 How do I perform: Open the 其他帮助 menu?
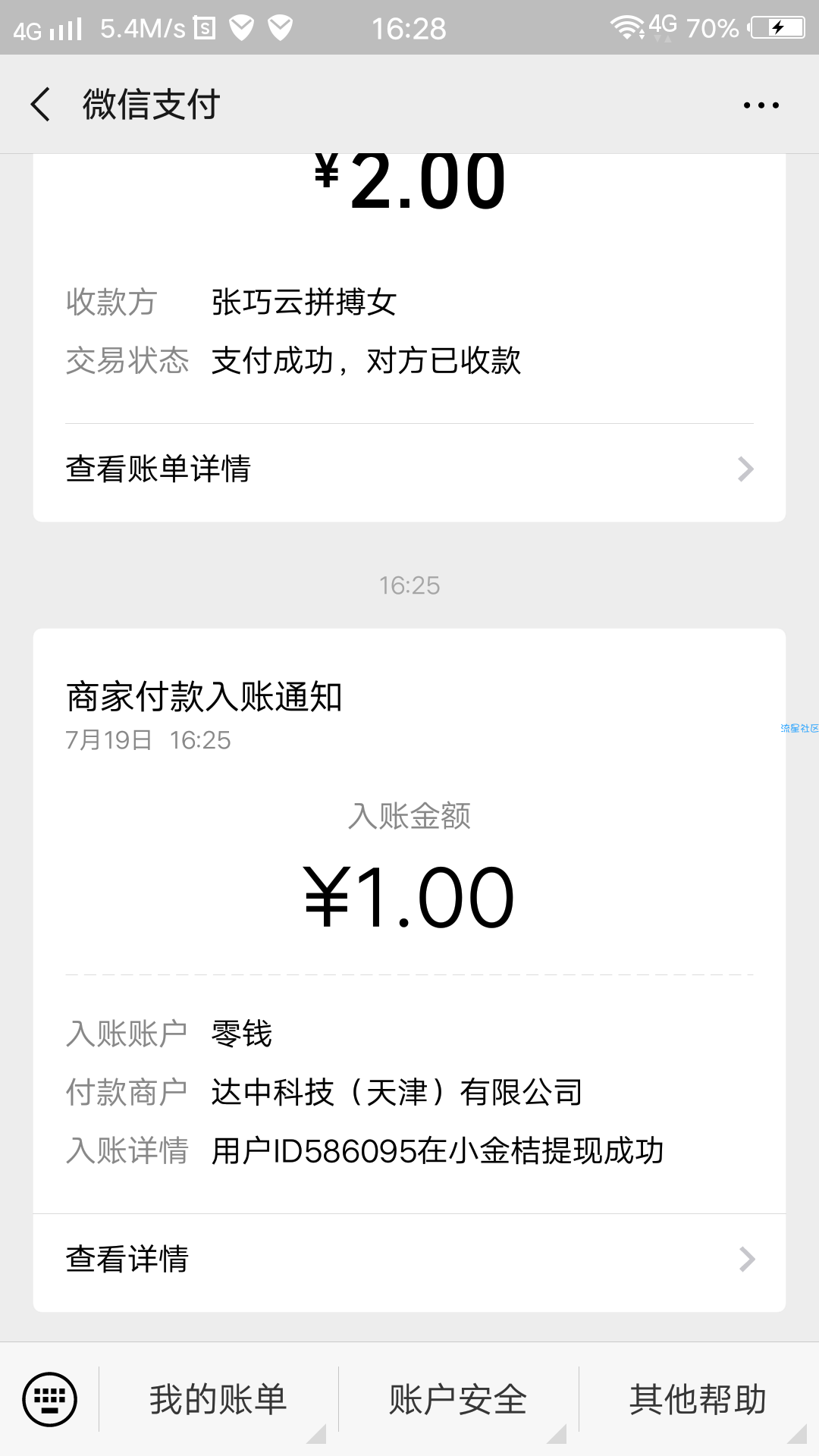[x=698, y=1399]
